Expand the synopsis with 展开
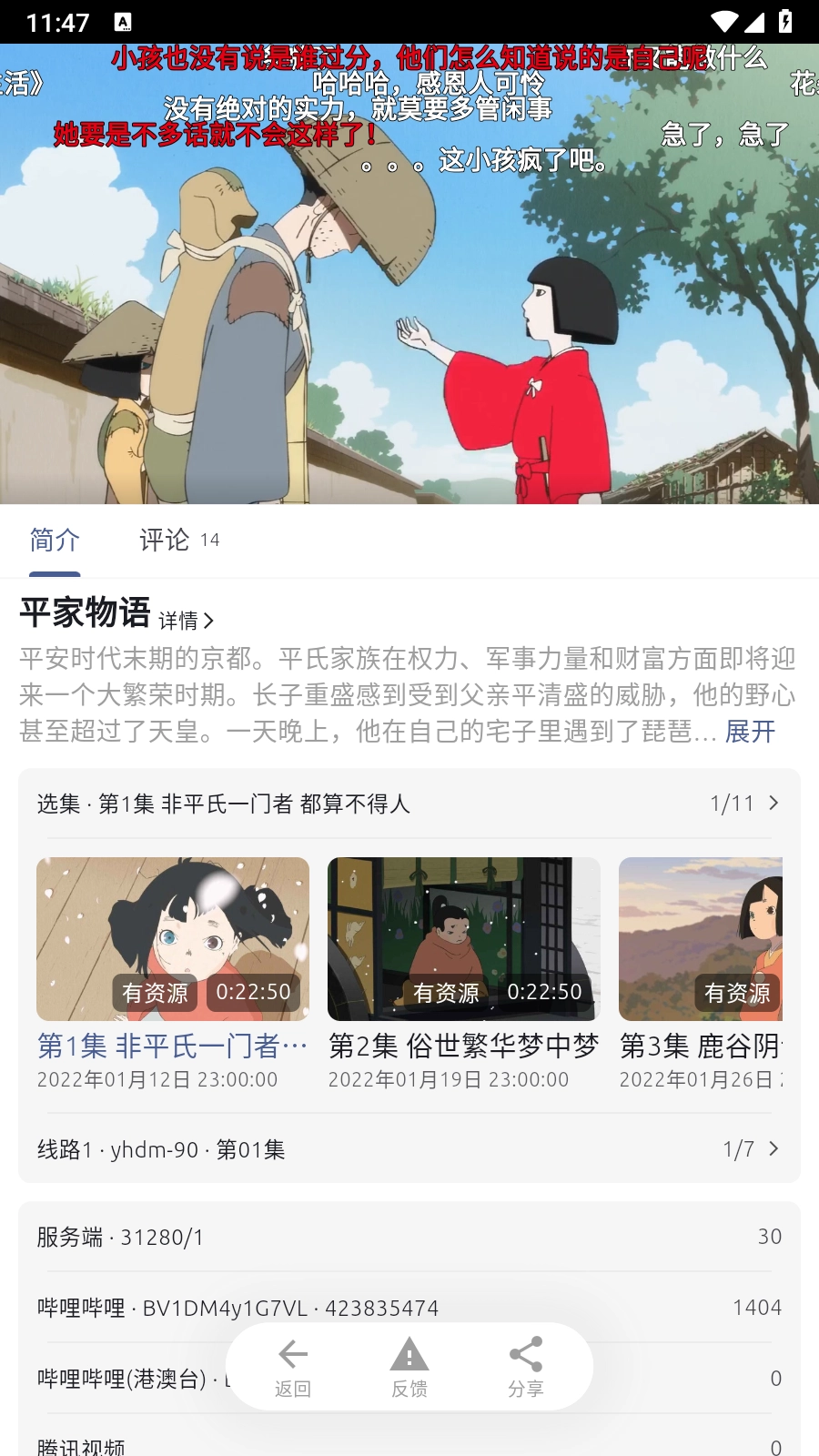This screenshot has width=819, height=1456. (x=750, y=732)
